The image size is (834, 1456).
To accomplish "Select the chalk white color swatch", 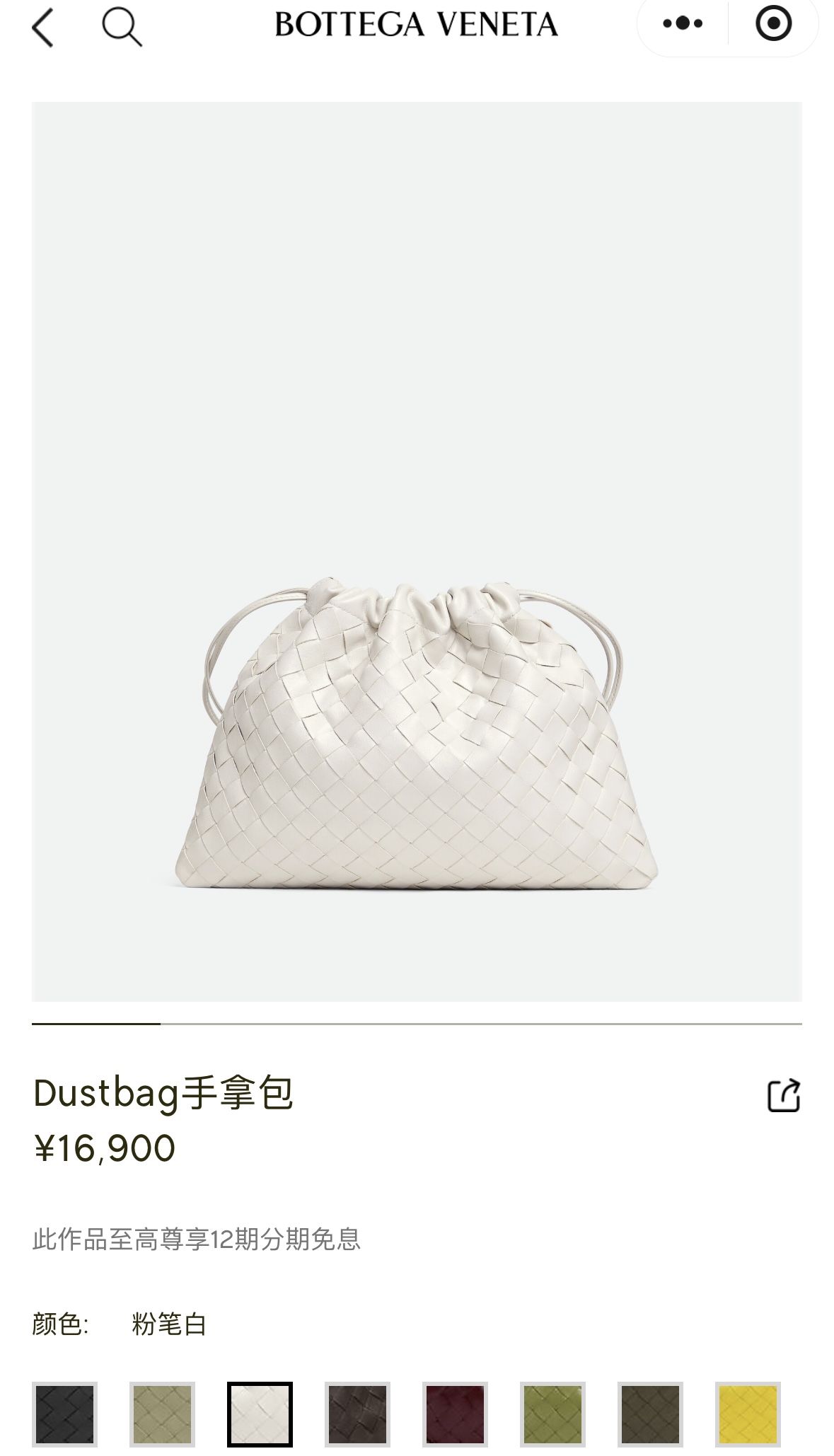I will [260, 1414].
